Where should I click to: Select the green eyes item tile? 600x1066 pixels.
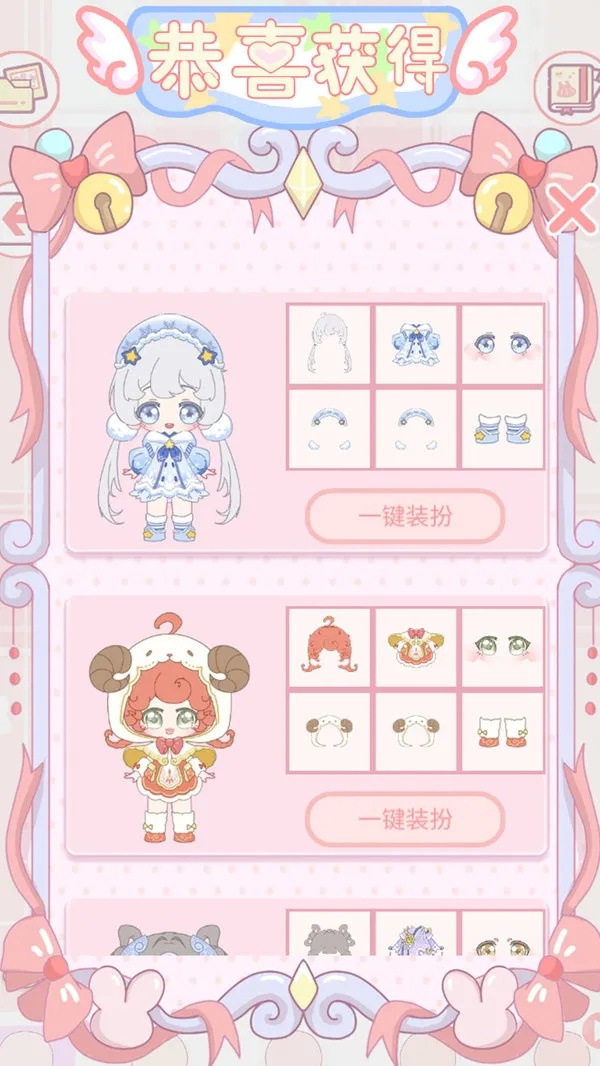pyautogui.click(x=503, y=648)
